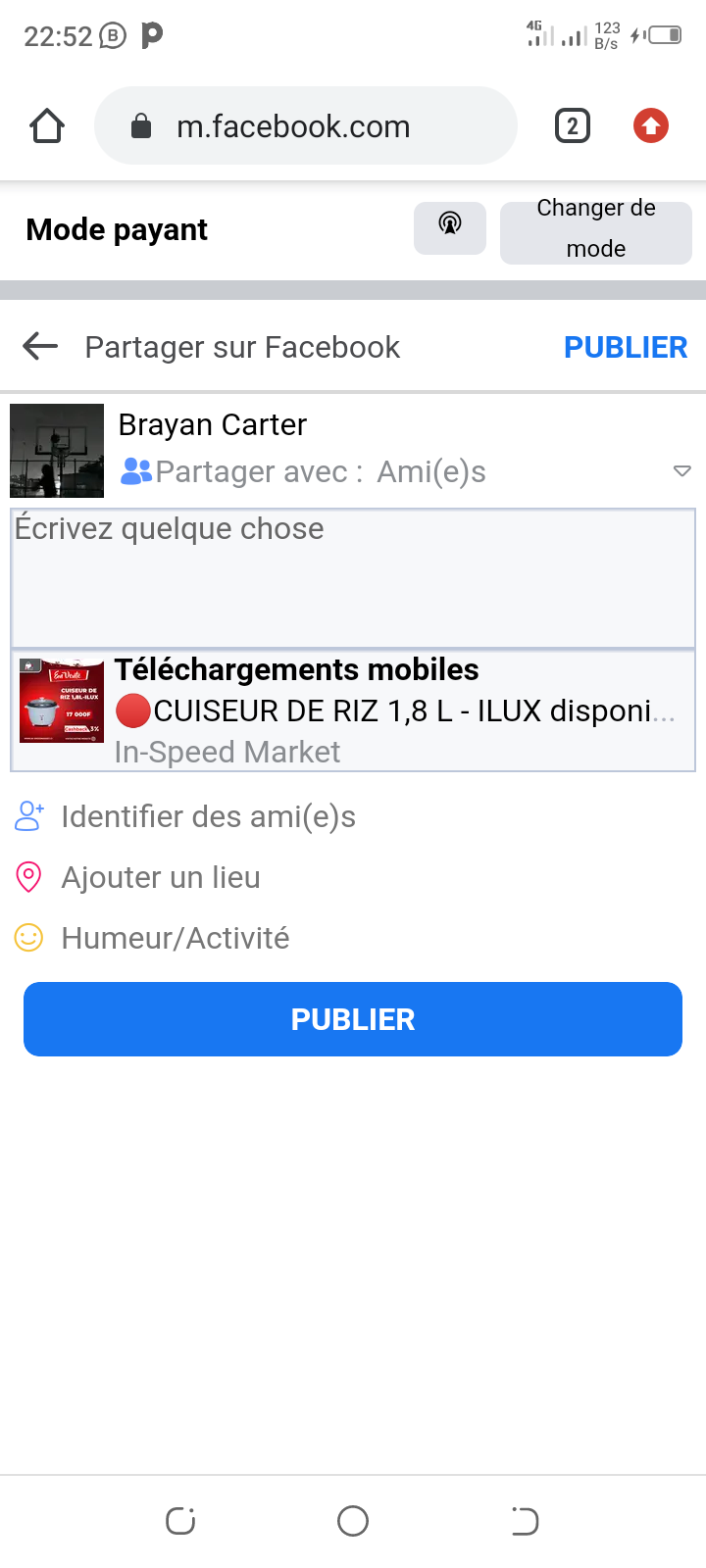Screen dimensions: 706x1568
Task: Open Identifier des ami(e)s
Action: coord(207,816)
